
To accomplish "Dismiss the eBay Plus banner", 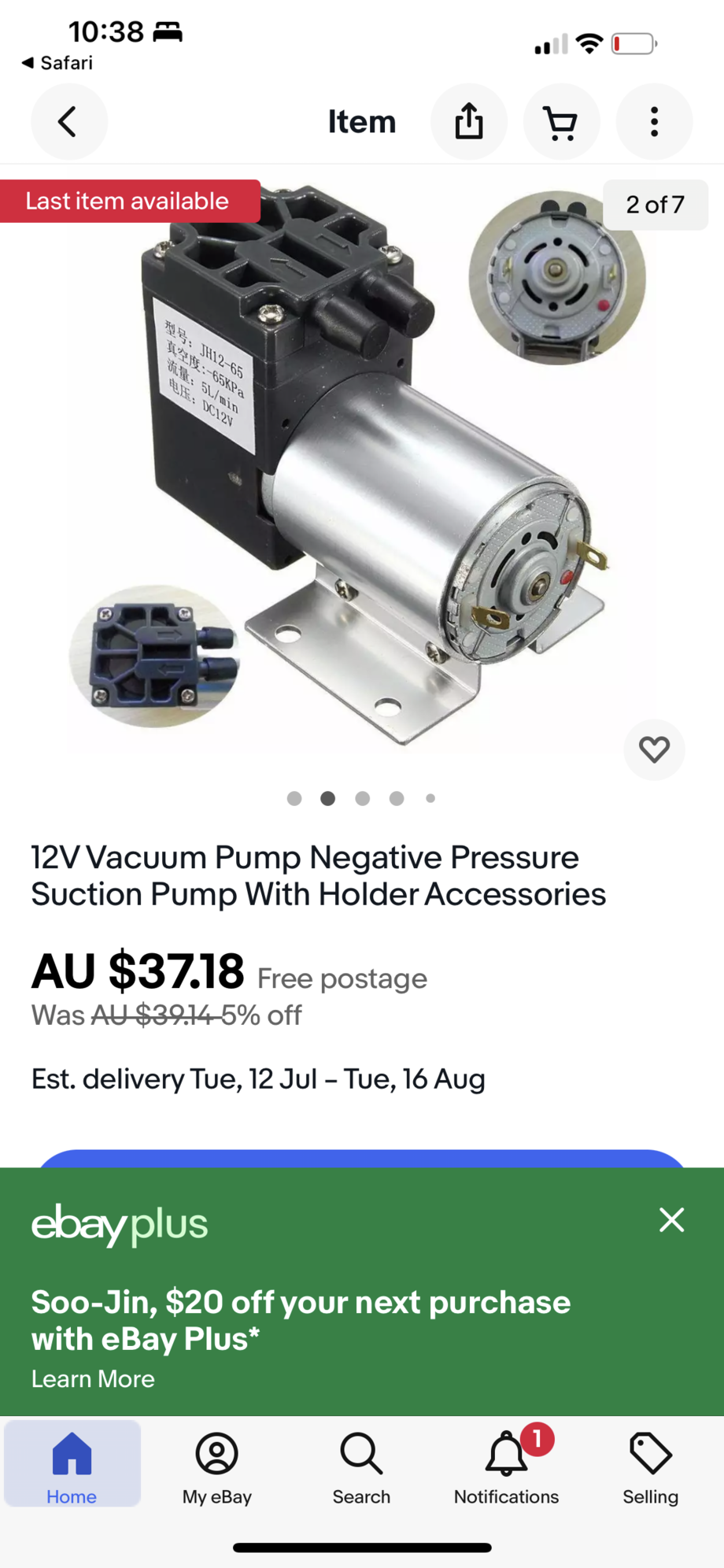I will 671,1220.
